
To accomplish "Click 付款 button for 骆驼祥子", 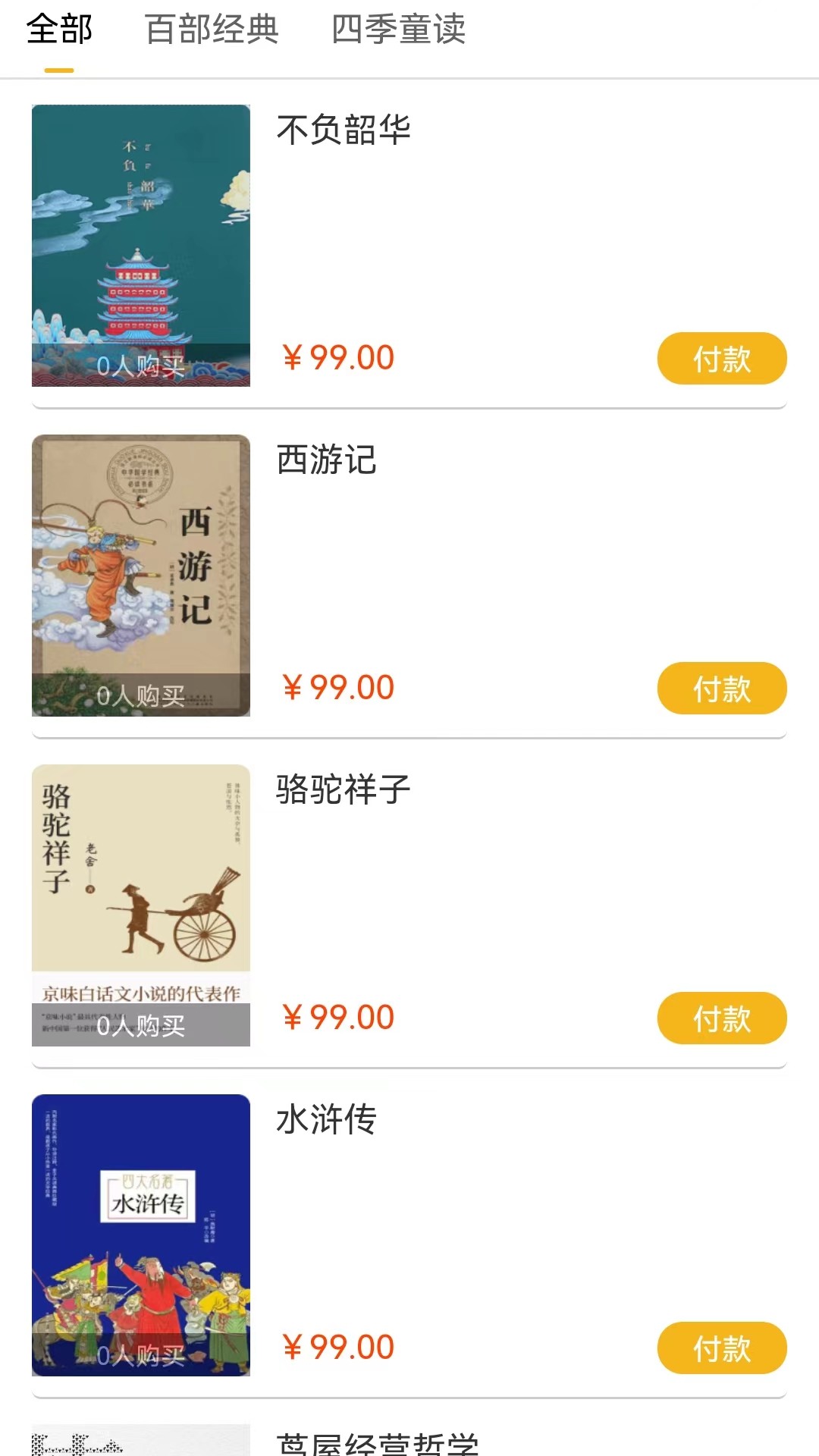I will click(x=722, y=1018).
